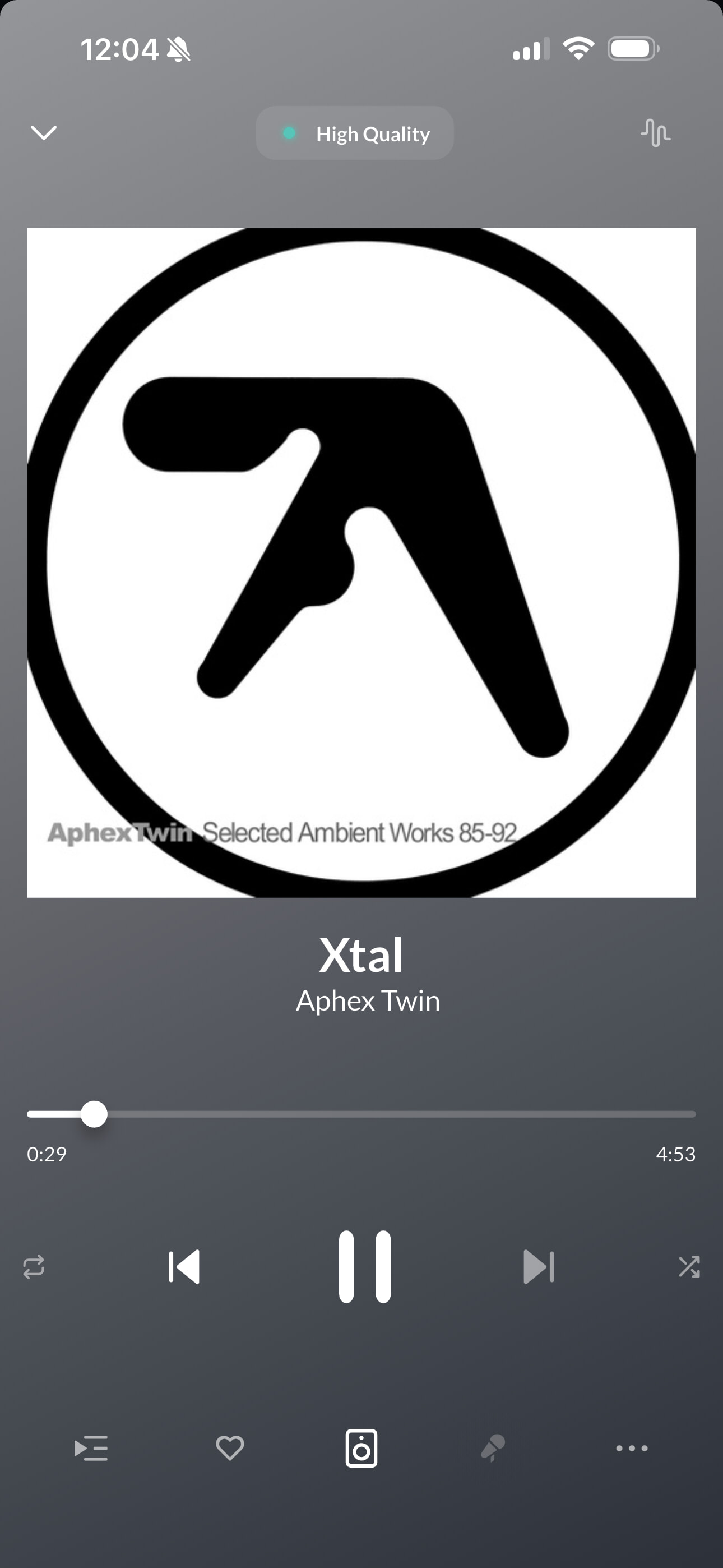Skip to the previous track

[184, 1267]
